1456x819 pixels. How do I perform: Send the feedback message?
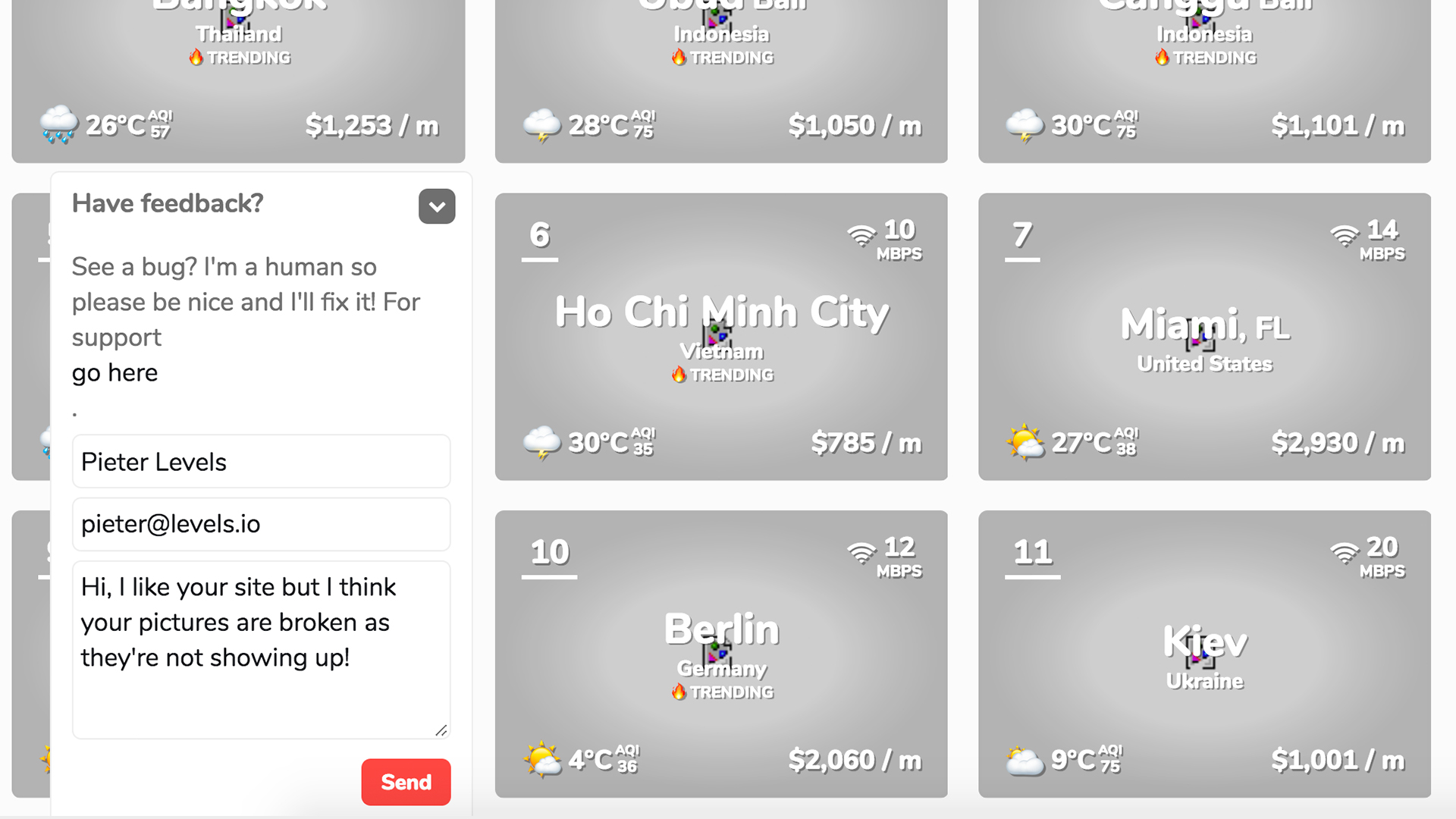[406, 782]
